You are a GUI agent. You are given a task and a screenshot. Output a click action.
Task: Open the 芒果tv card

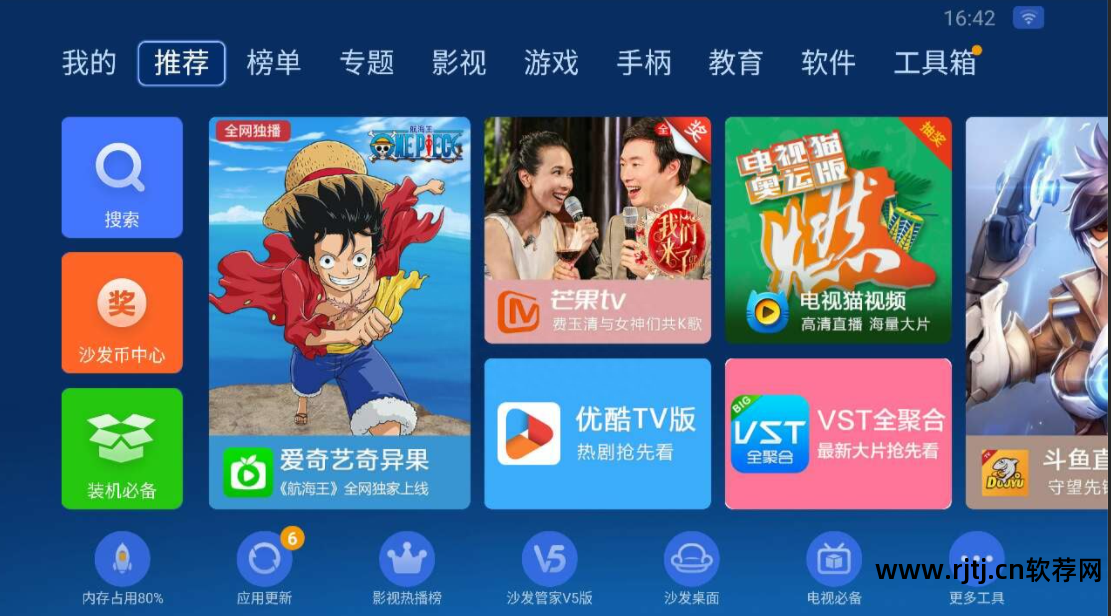[597, 230]
